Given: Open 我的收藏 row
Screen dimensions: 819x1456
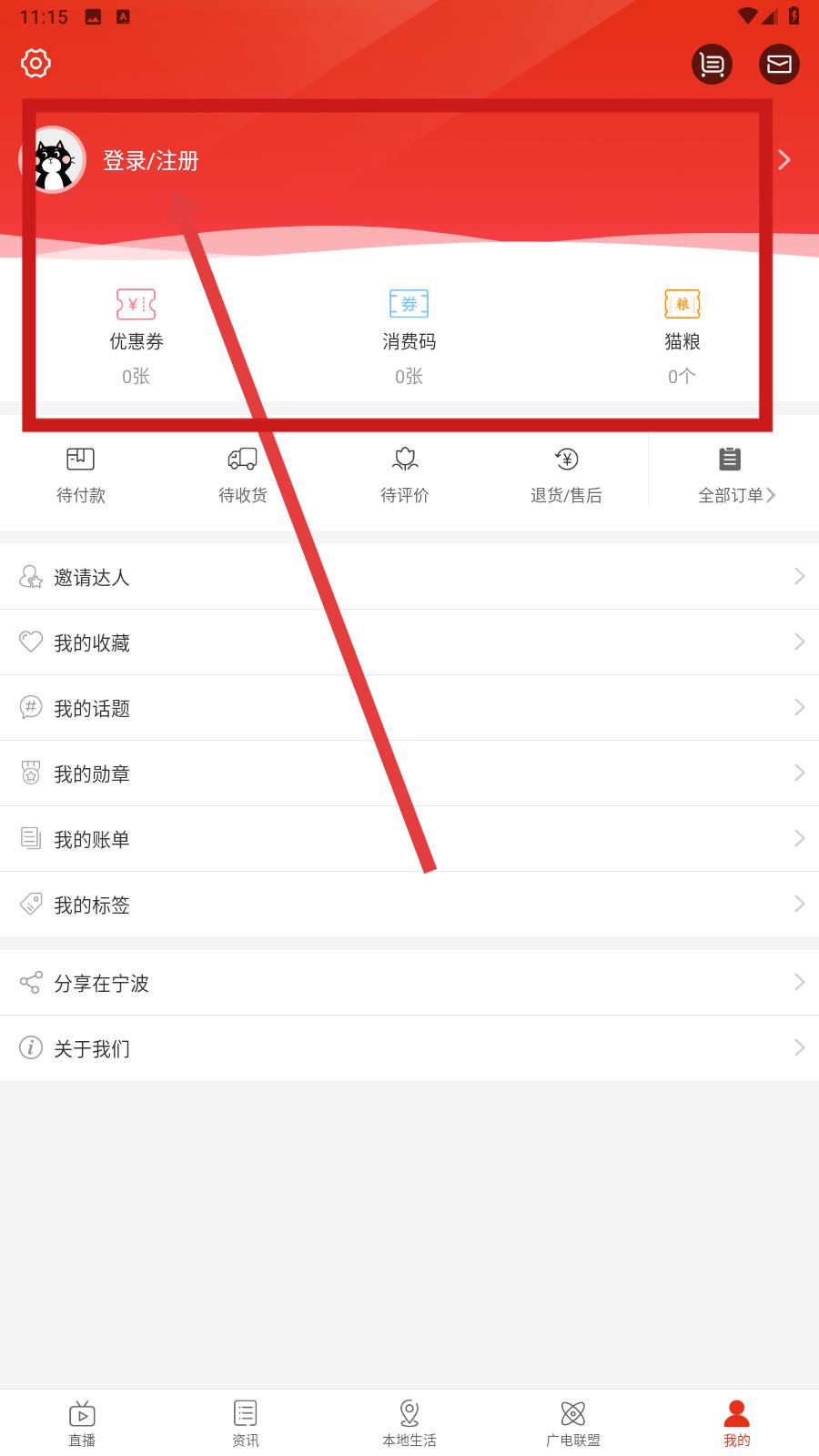Looking at the screenshot, I should pos(409,642).
